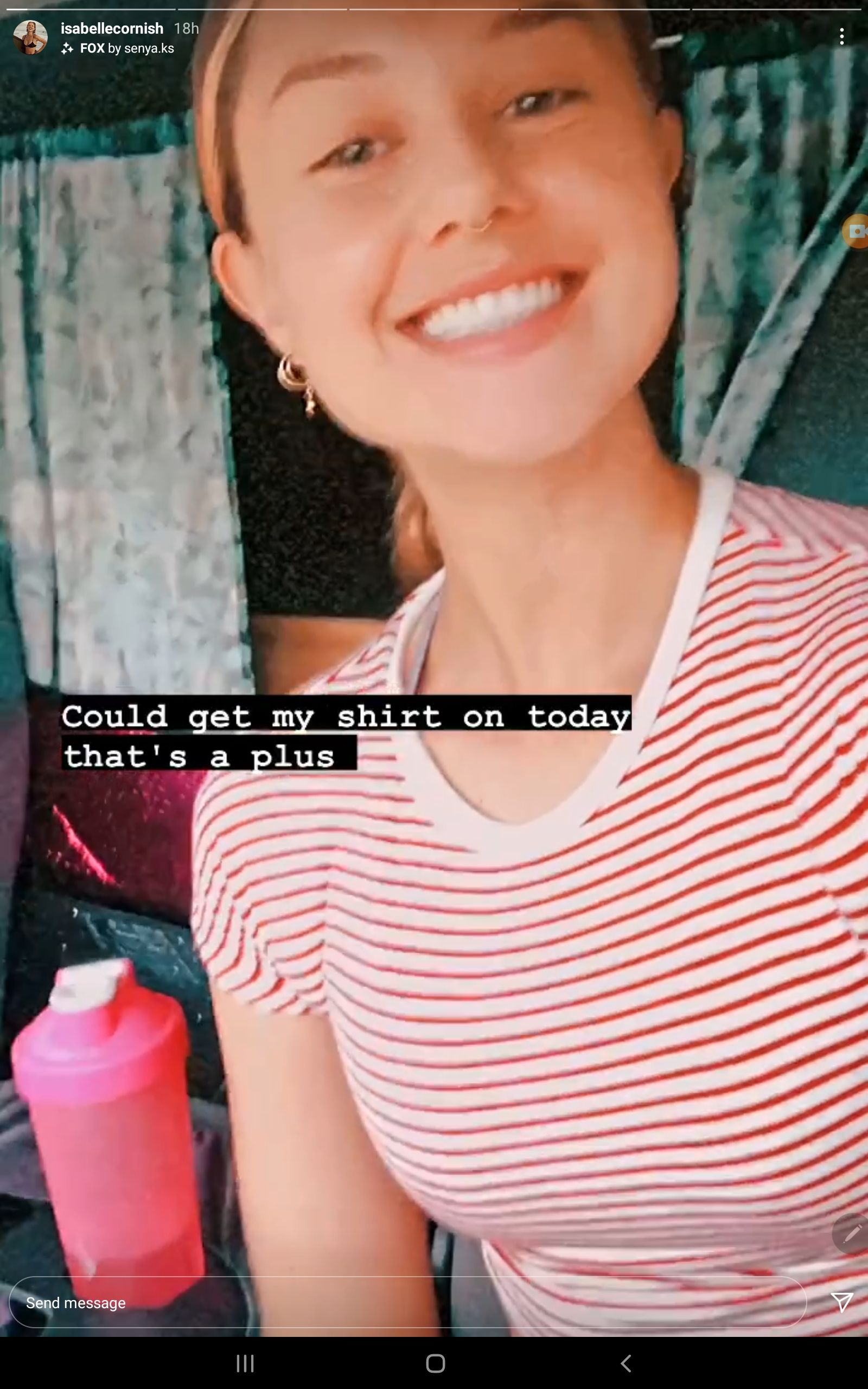
Task: Tap the system back button
Action: click(626, 1363)
